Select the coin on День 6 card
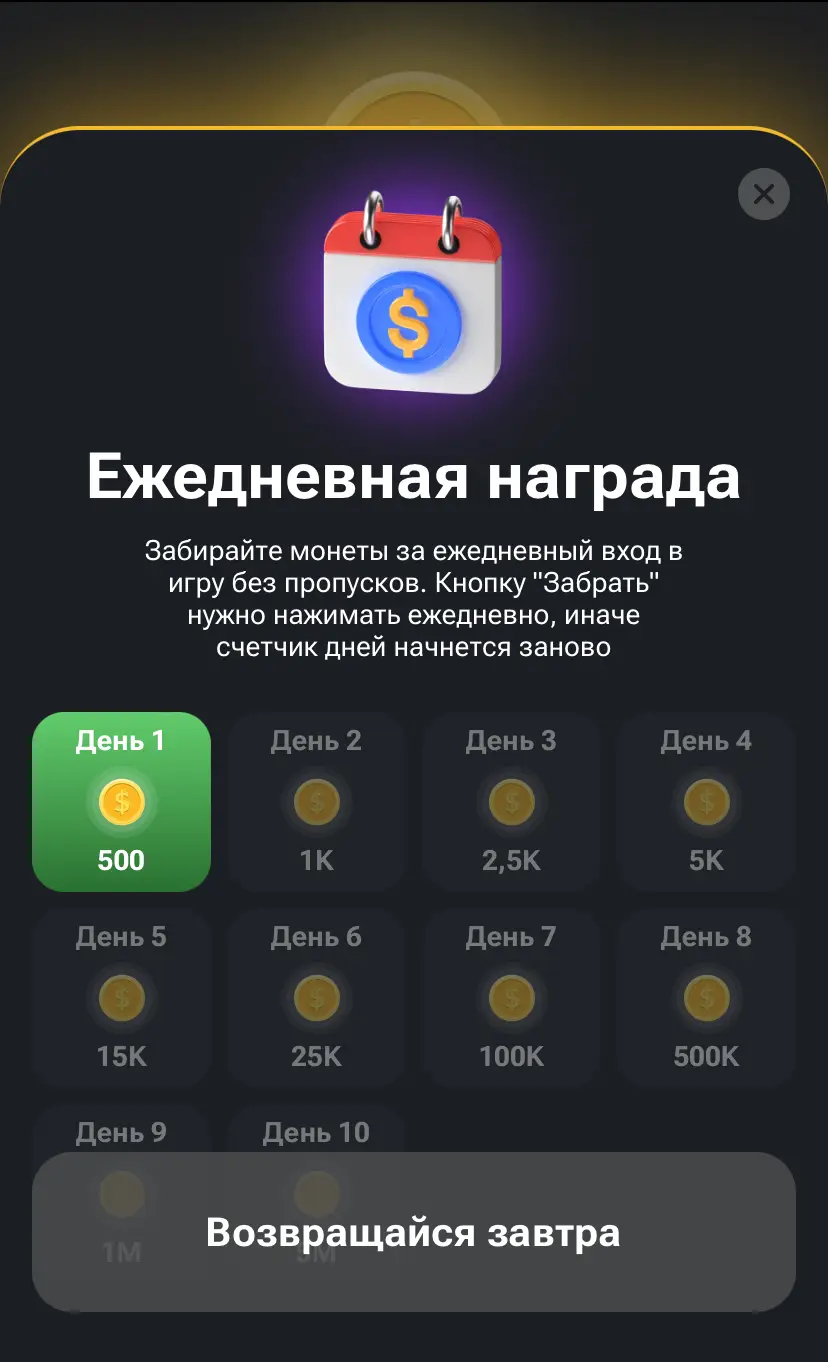This screenshot has height=1362, width=828. coord(317,997)
